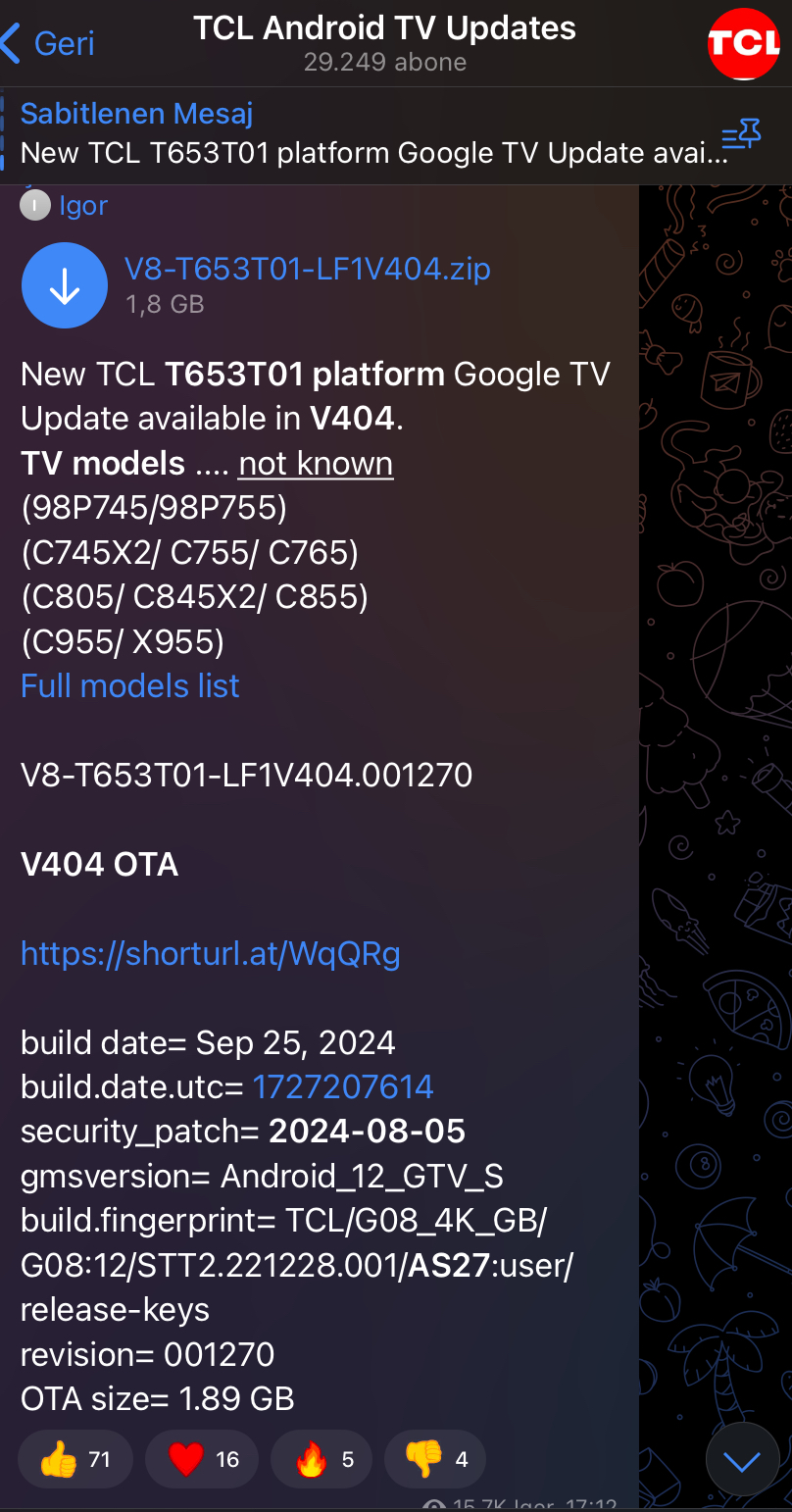This screenshot has width=792, height=1512.
Task: Jump to the latest messages arrow
Action: click(x=743, y=1459)
